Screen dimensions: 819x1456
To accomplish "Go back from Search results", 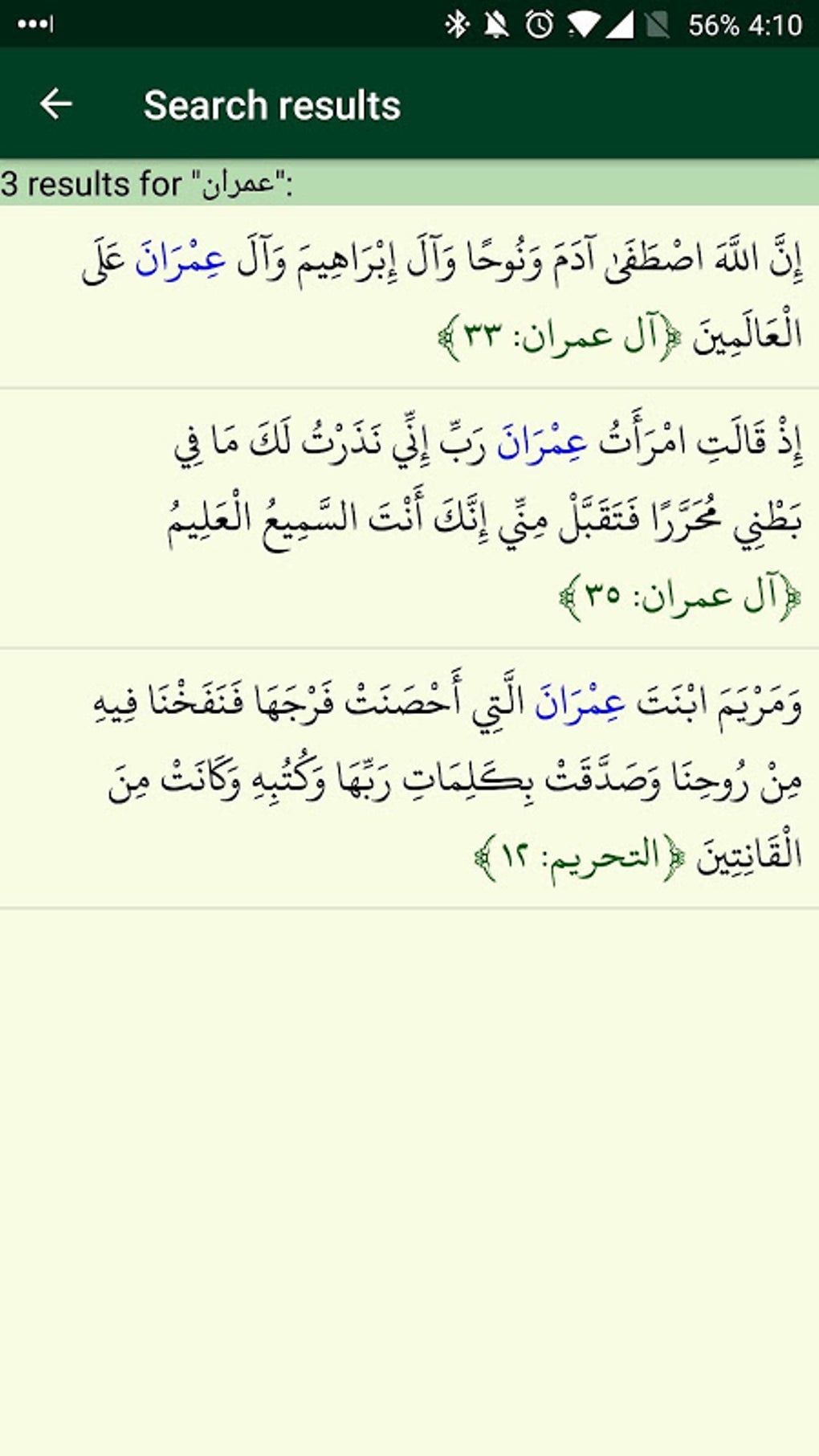I will tap(56, 104).
